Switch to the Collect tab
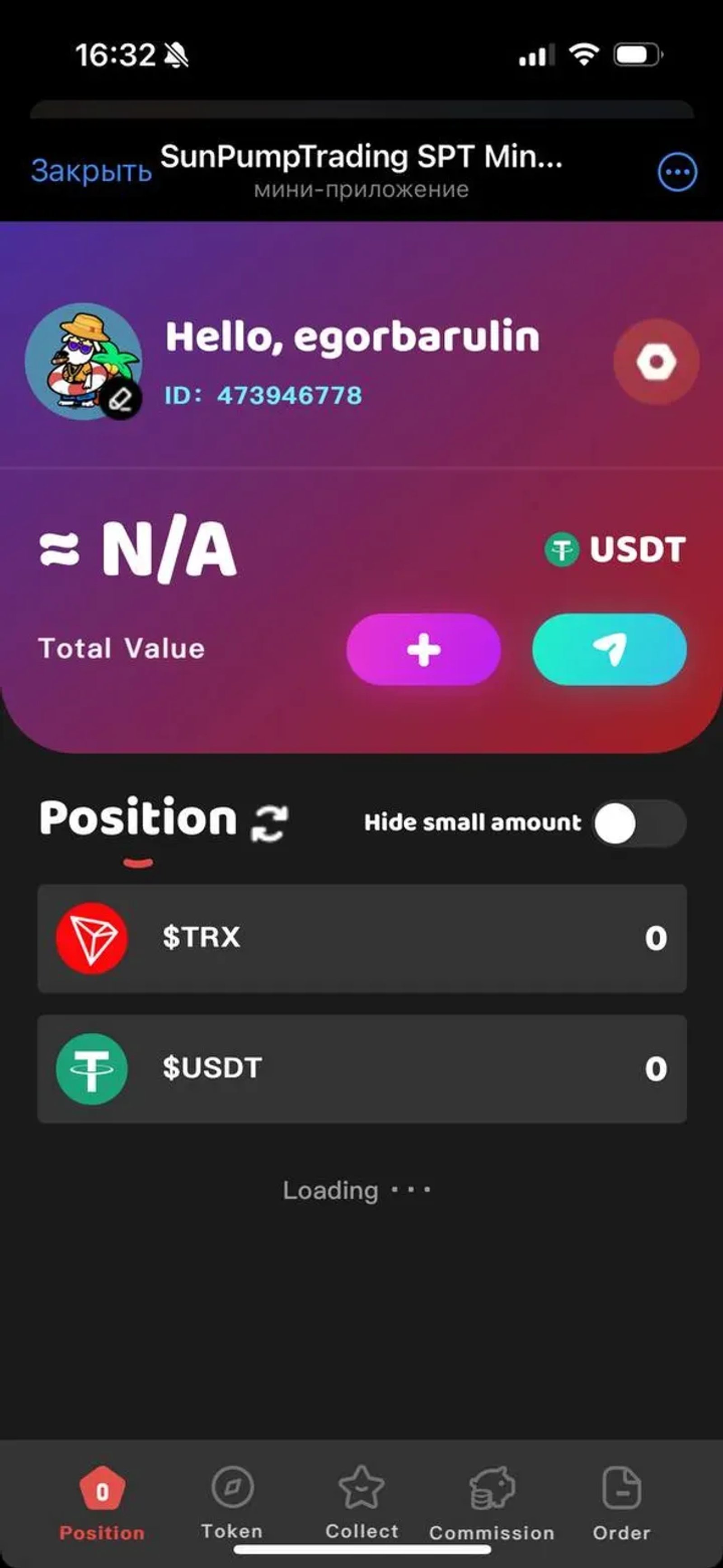The height and width of the screenshot is (1568, 723). [x=362, y=1501]
